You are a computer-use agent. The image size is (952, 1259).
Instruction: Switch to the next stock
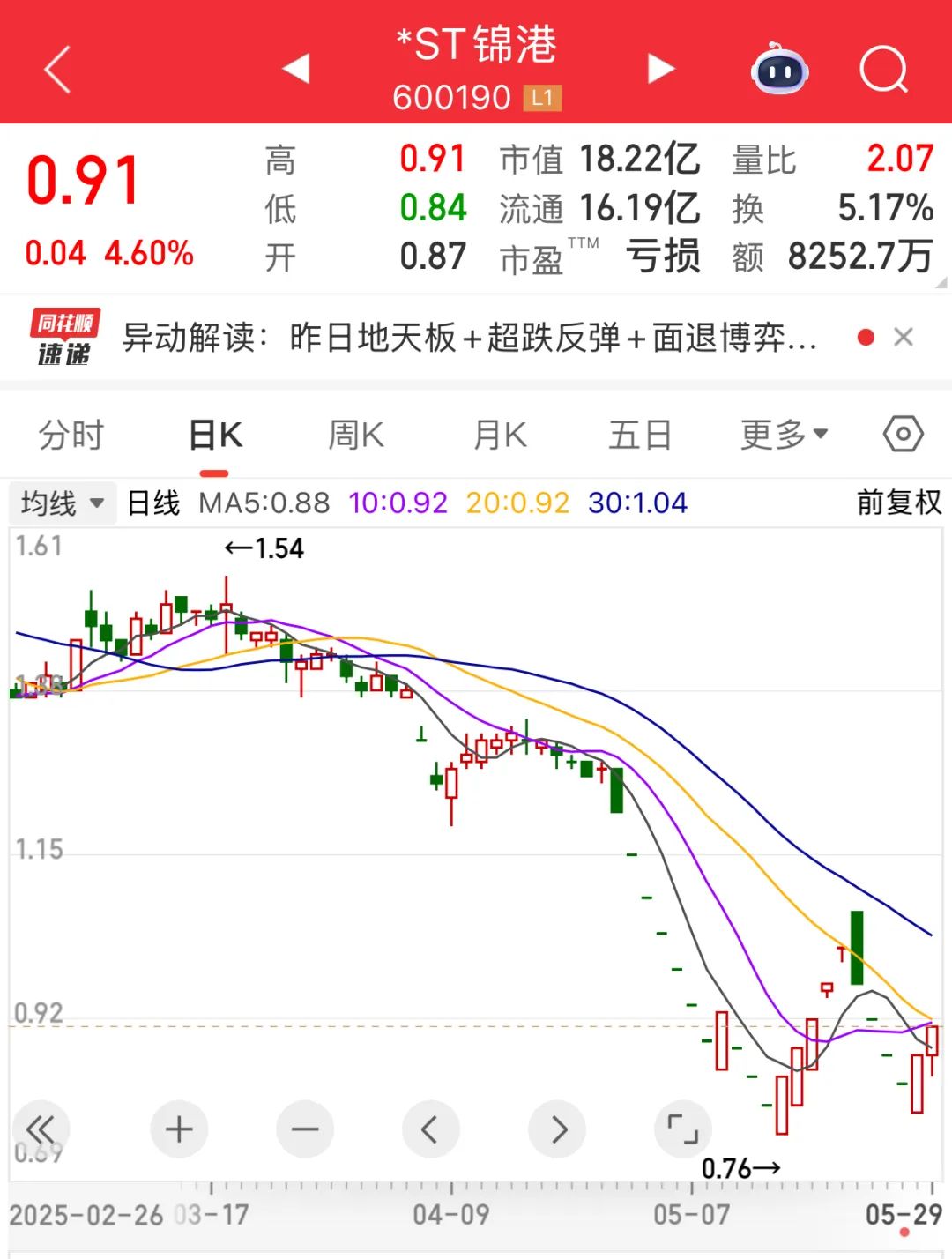point(660,69)
